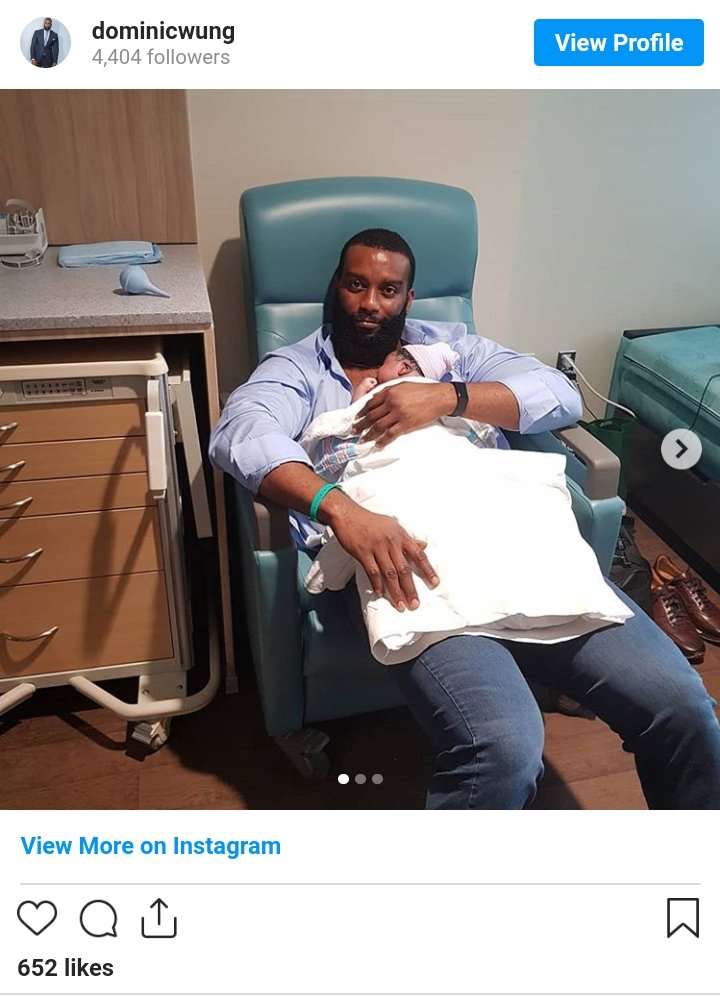
Task: Tap the View Profile button
Action: click(619, 43)
